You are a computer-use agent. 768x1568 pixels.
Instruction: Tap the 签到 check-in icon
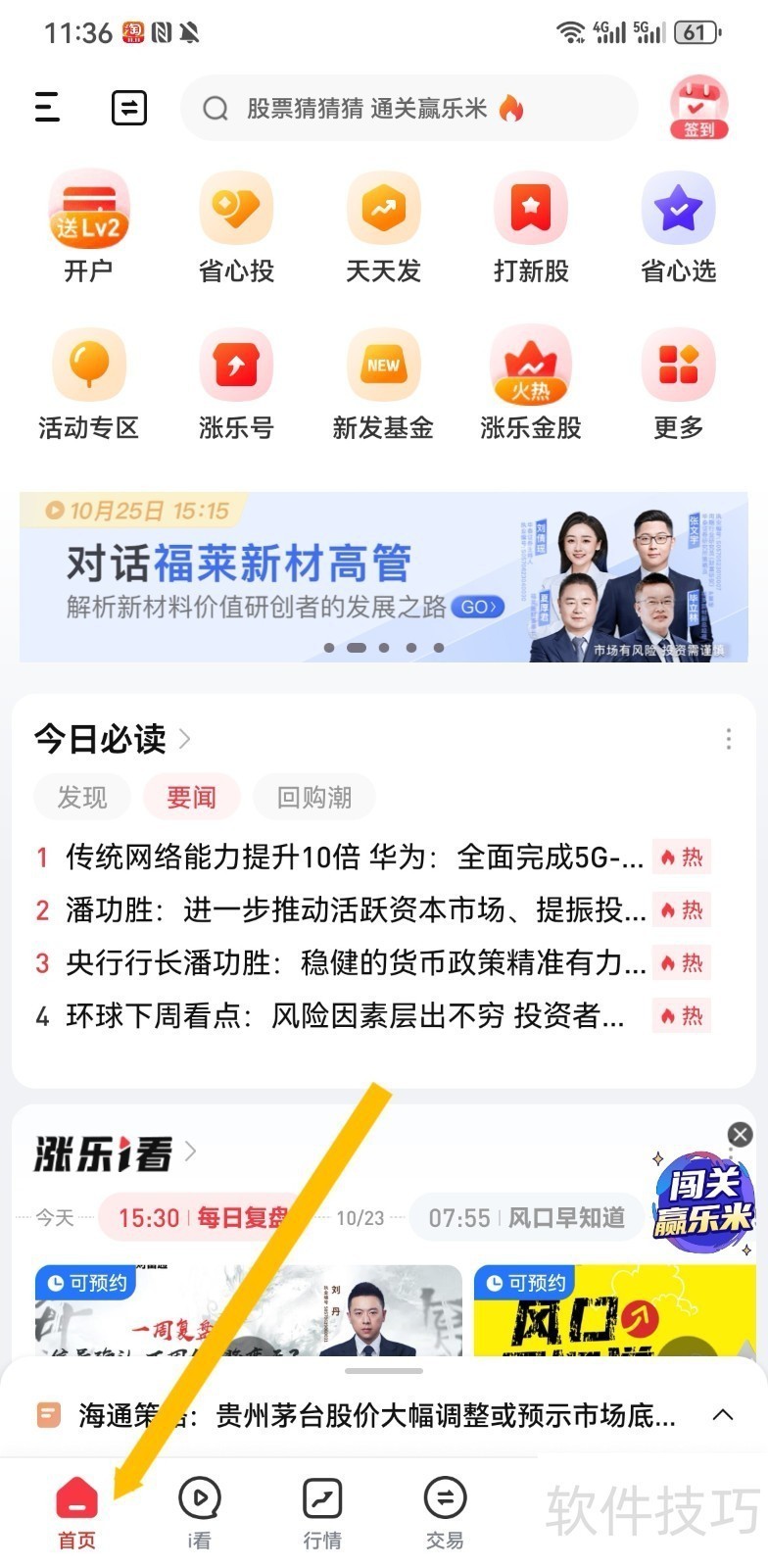[698, 107]
